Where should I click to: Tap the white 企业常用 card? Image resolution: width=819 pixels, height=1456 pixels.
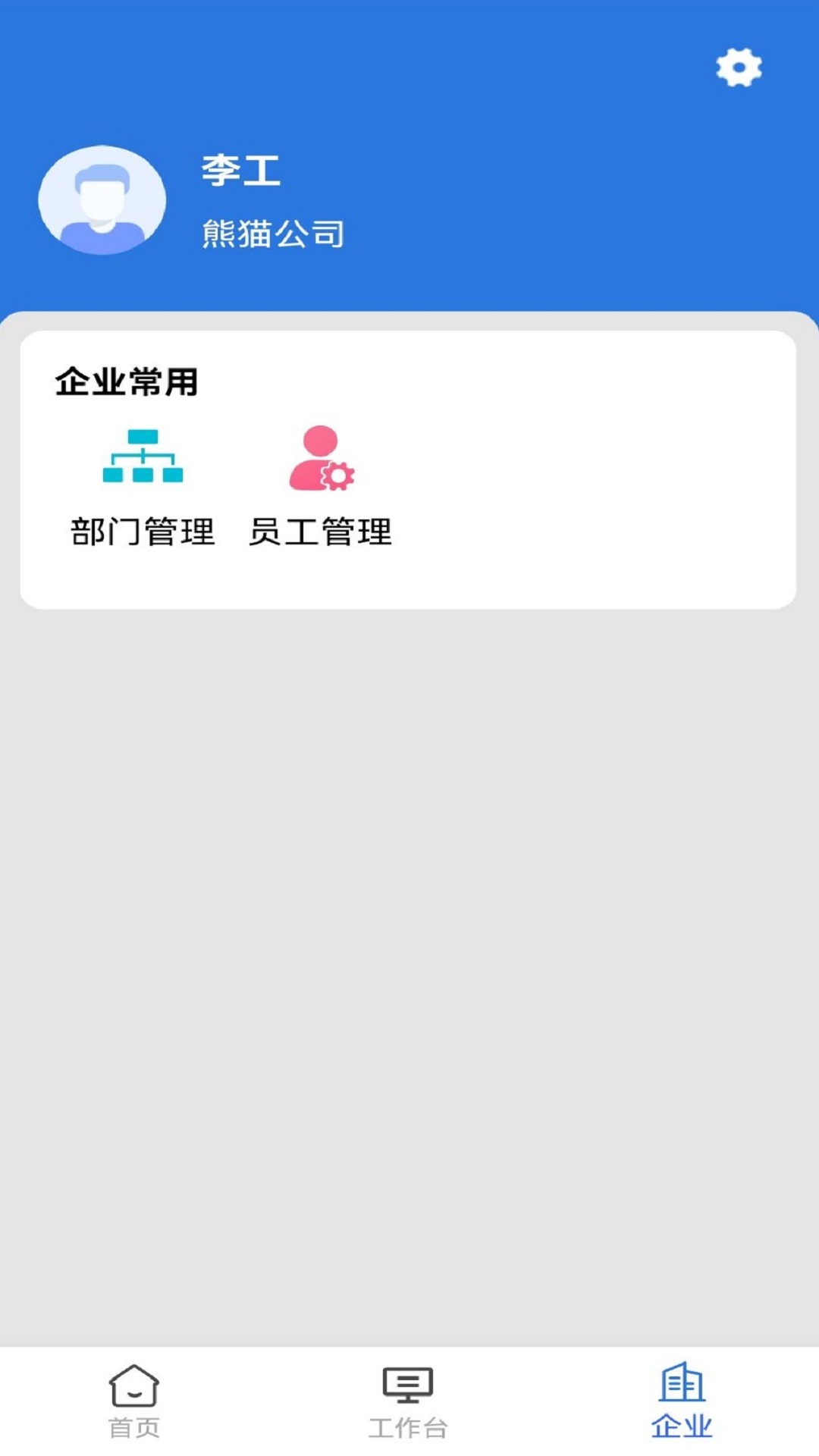coord(409,466)
